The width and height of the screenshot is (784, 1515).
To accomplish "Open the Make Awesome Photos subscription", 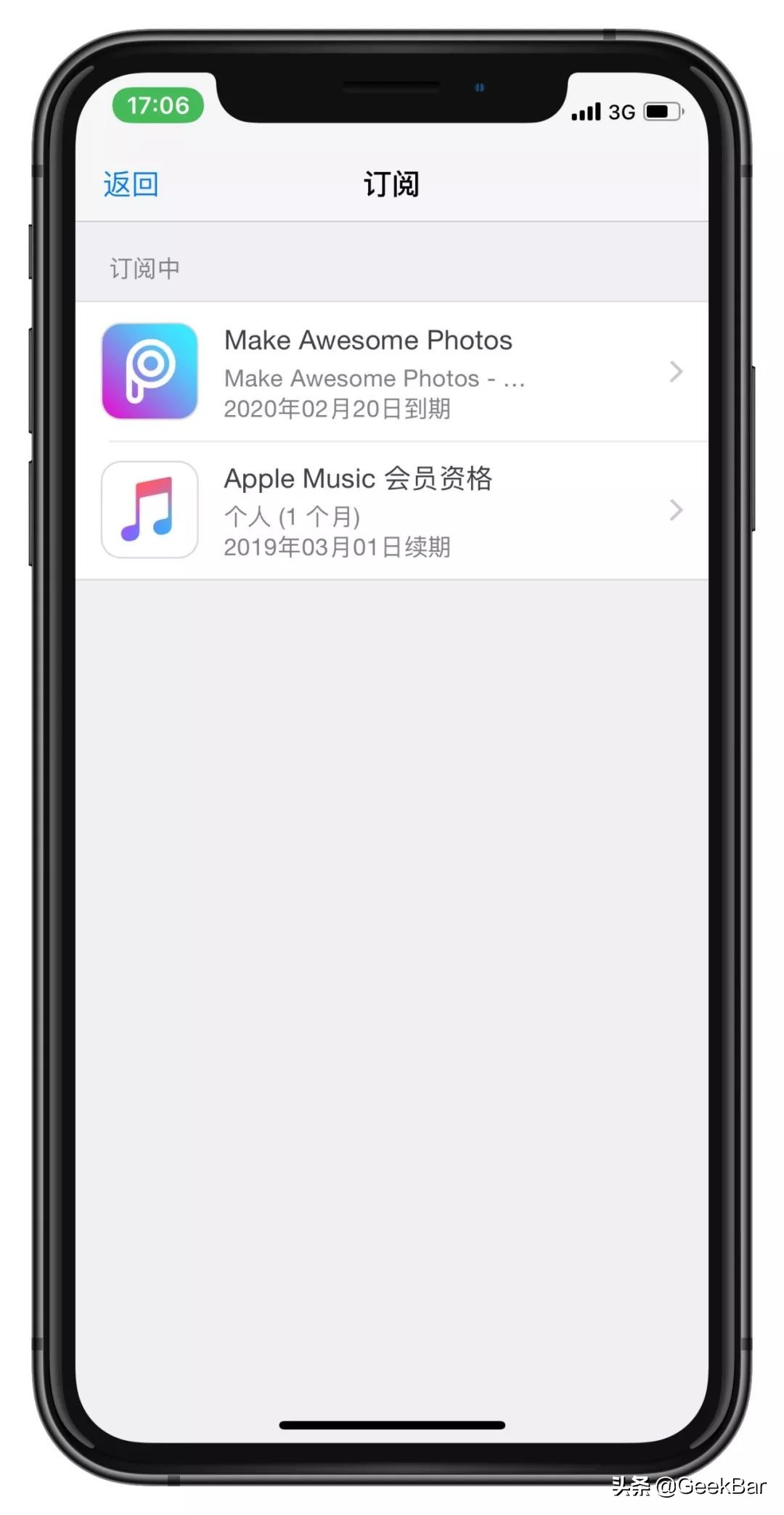I will click(392, 371).
